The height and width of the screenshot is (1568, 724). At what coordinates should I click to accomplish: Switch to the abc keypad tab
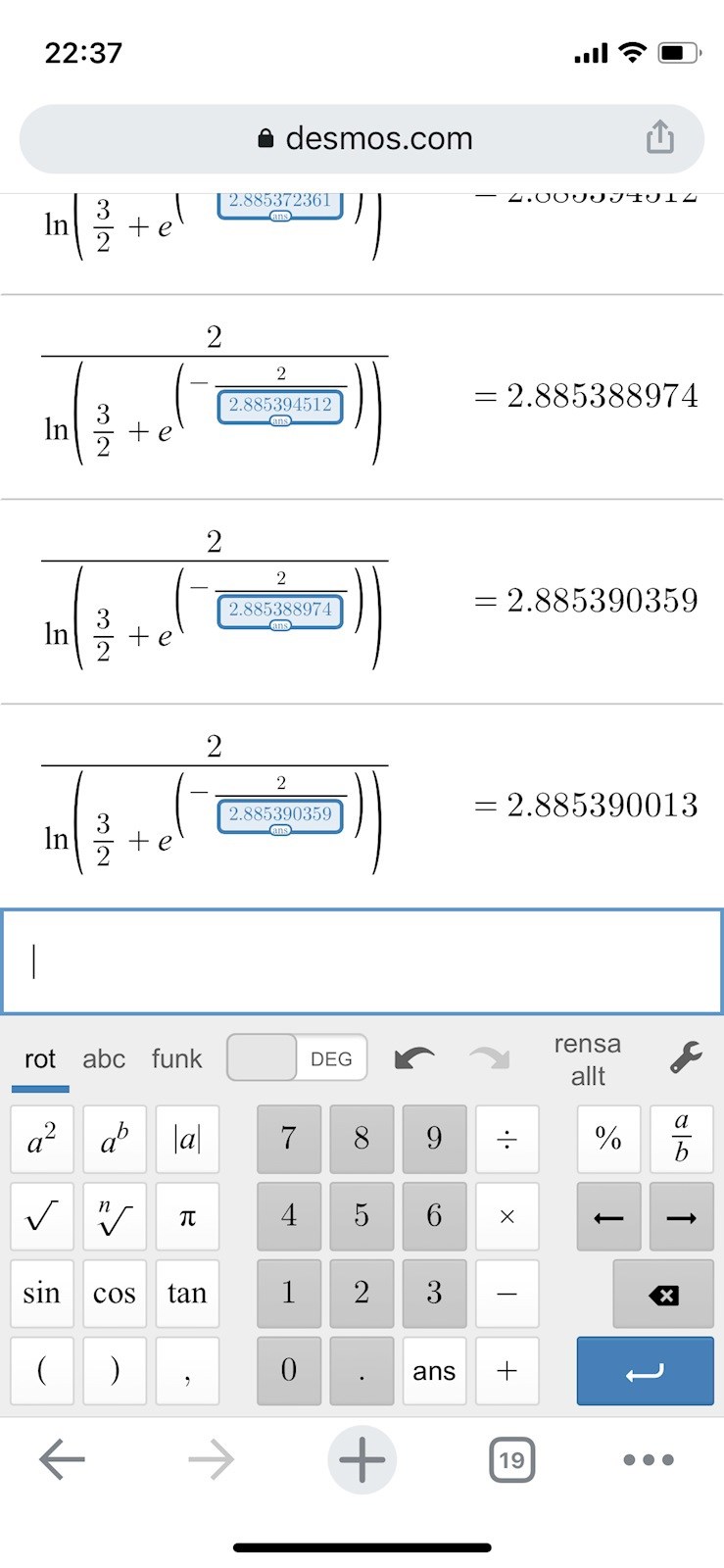tap(104, 1059)
